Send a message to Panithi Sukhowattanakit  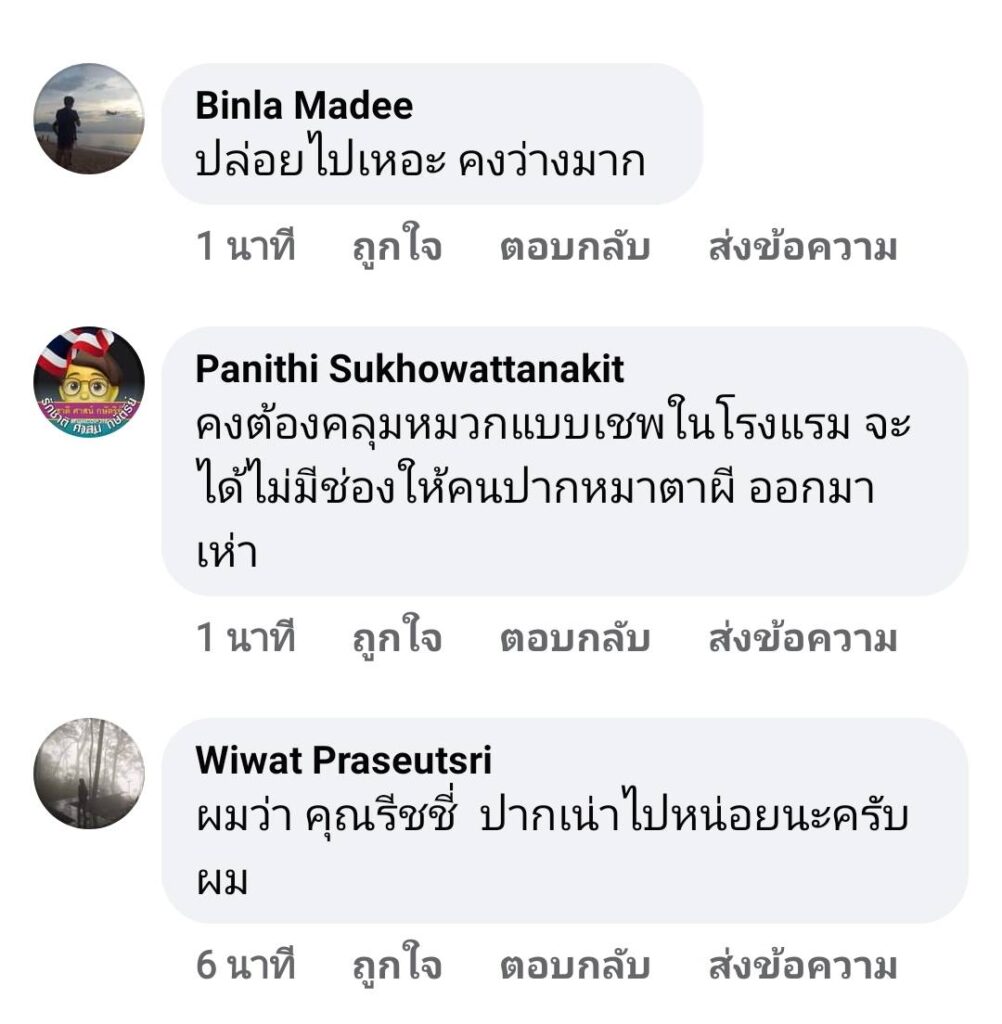(802, 639)
